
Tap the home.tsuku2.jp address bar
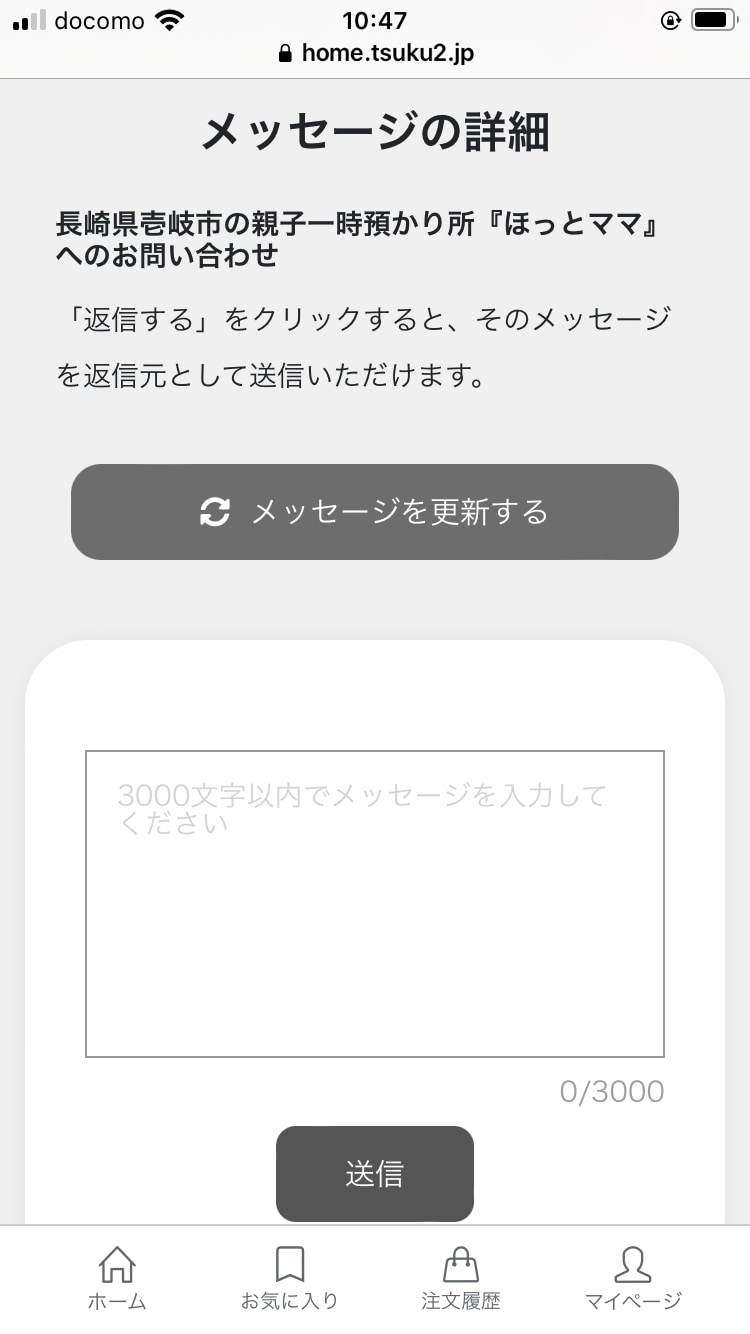(375, 53)
